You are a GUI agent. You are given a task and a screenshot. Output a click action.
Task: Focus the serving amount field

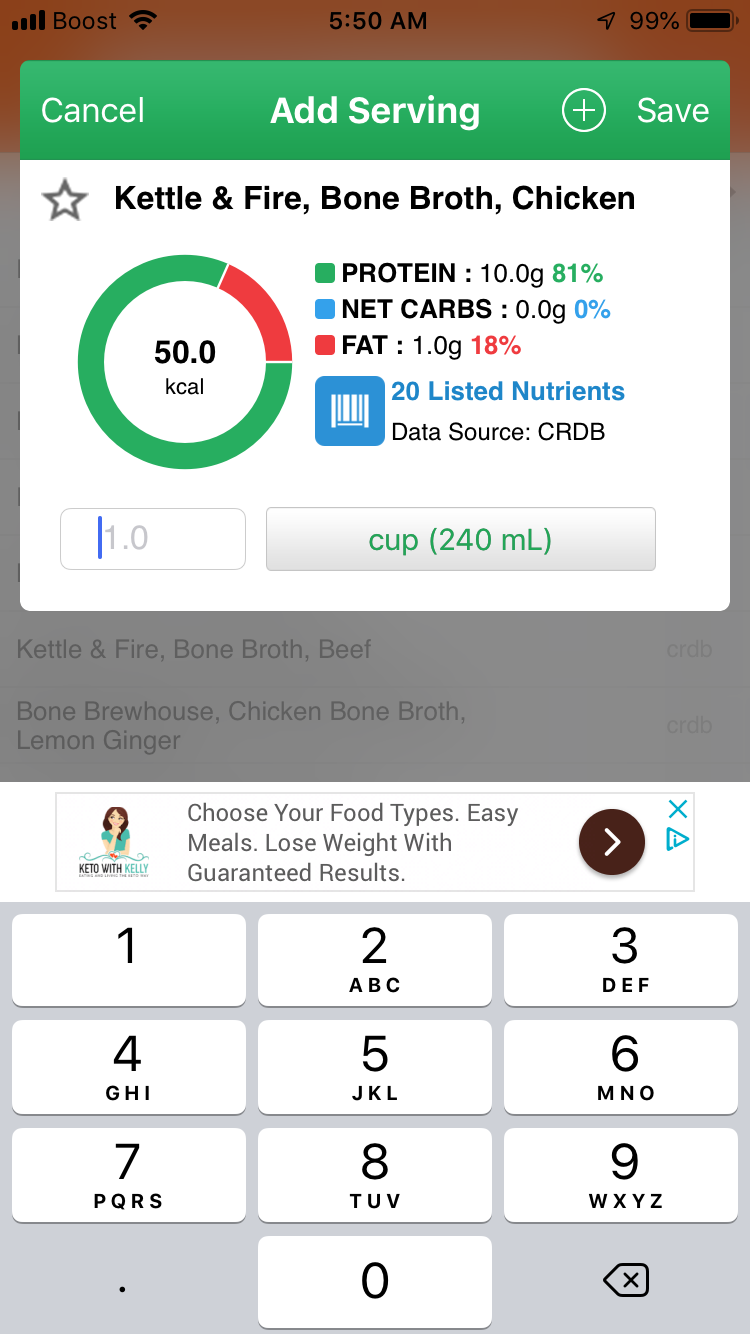(153, 539)
